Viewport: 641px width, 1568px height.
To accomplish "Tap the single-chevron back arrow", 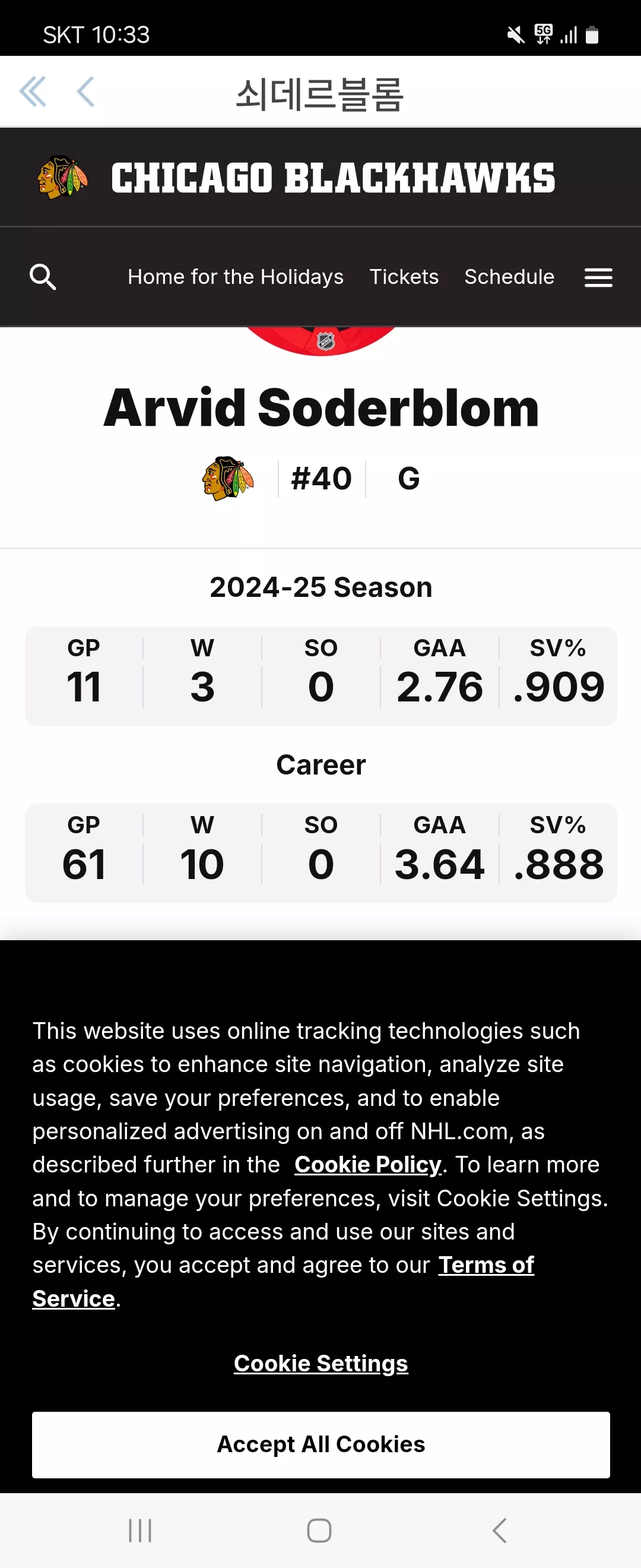I will point(85,92).
